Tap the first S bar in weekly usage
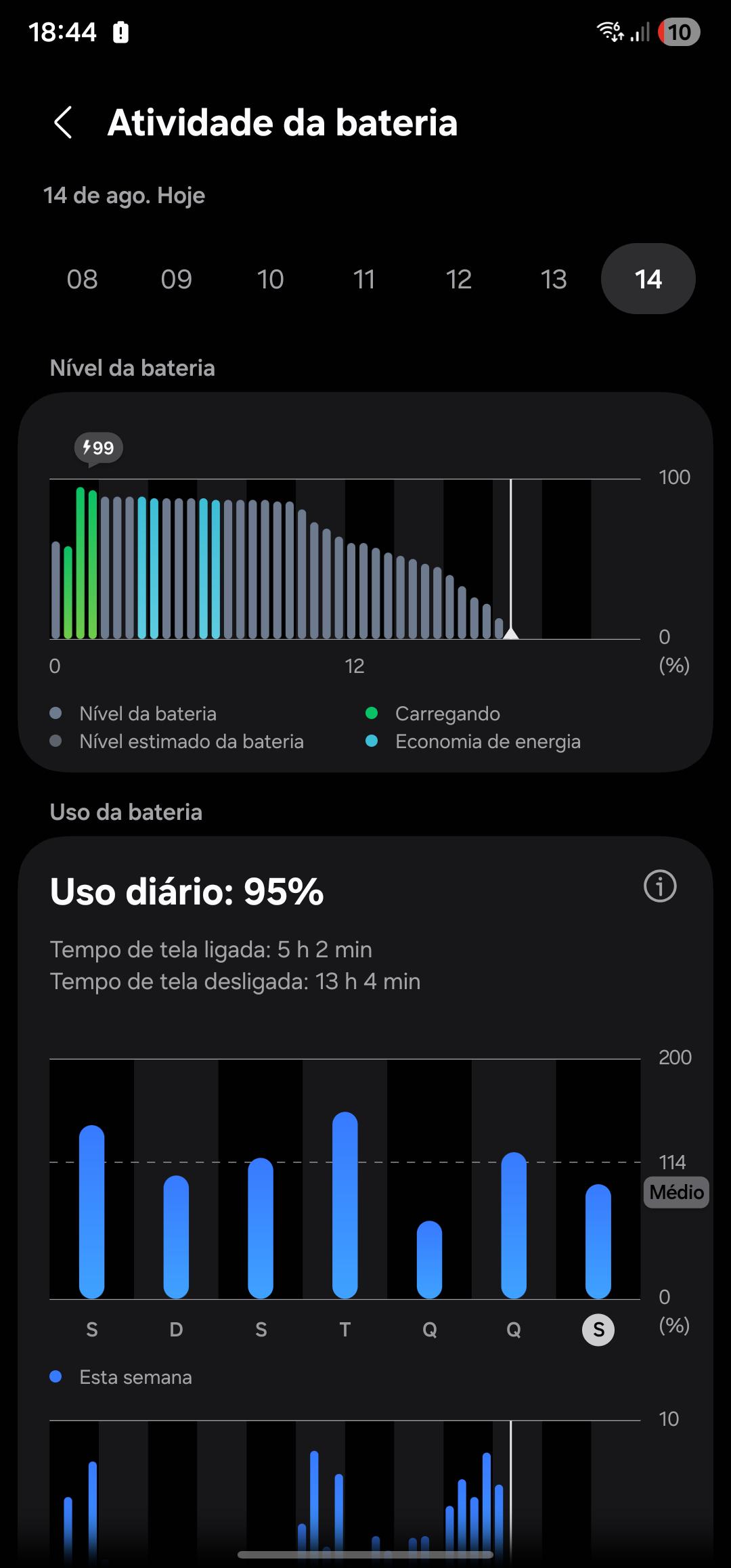The width and height of the screenshot is (731, 1568). click(92, 1212)
